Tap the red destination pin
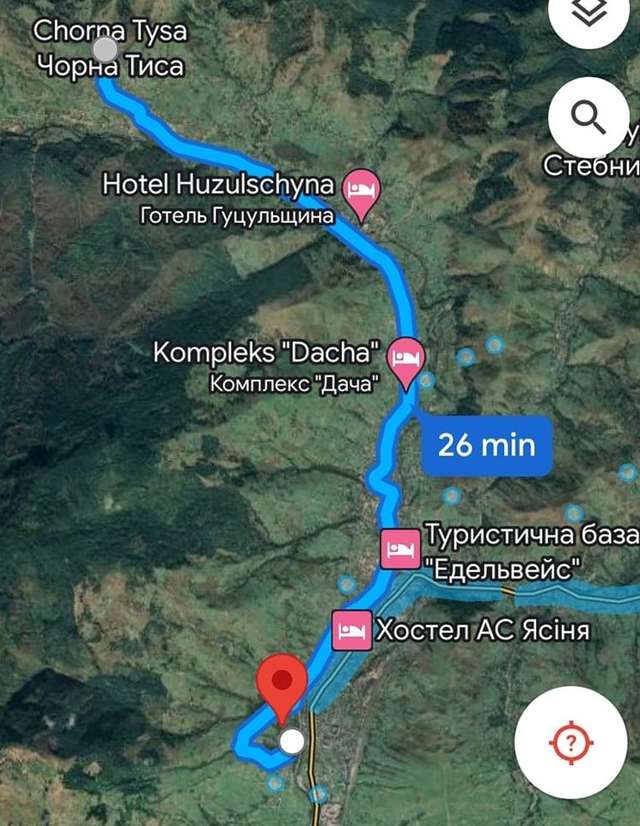Screen dimensions: 640x826 point(281,682)
